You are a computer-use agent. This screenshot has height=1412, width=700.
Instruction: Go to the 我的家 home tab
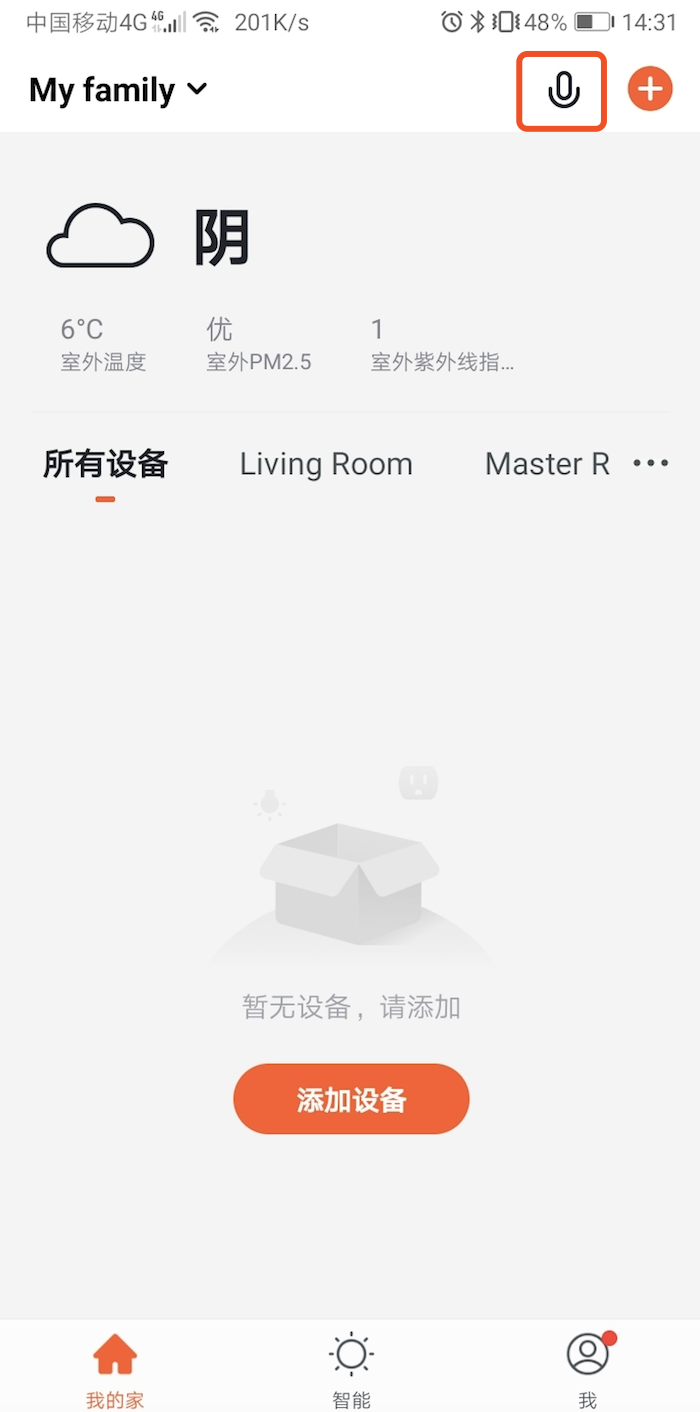coord(115,1370)
